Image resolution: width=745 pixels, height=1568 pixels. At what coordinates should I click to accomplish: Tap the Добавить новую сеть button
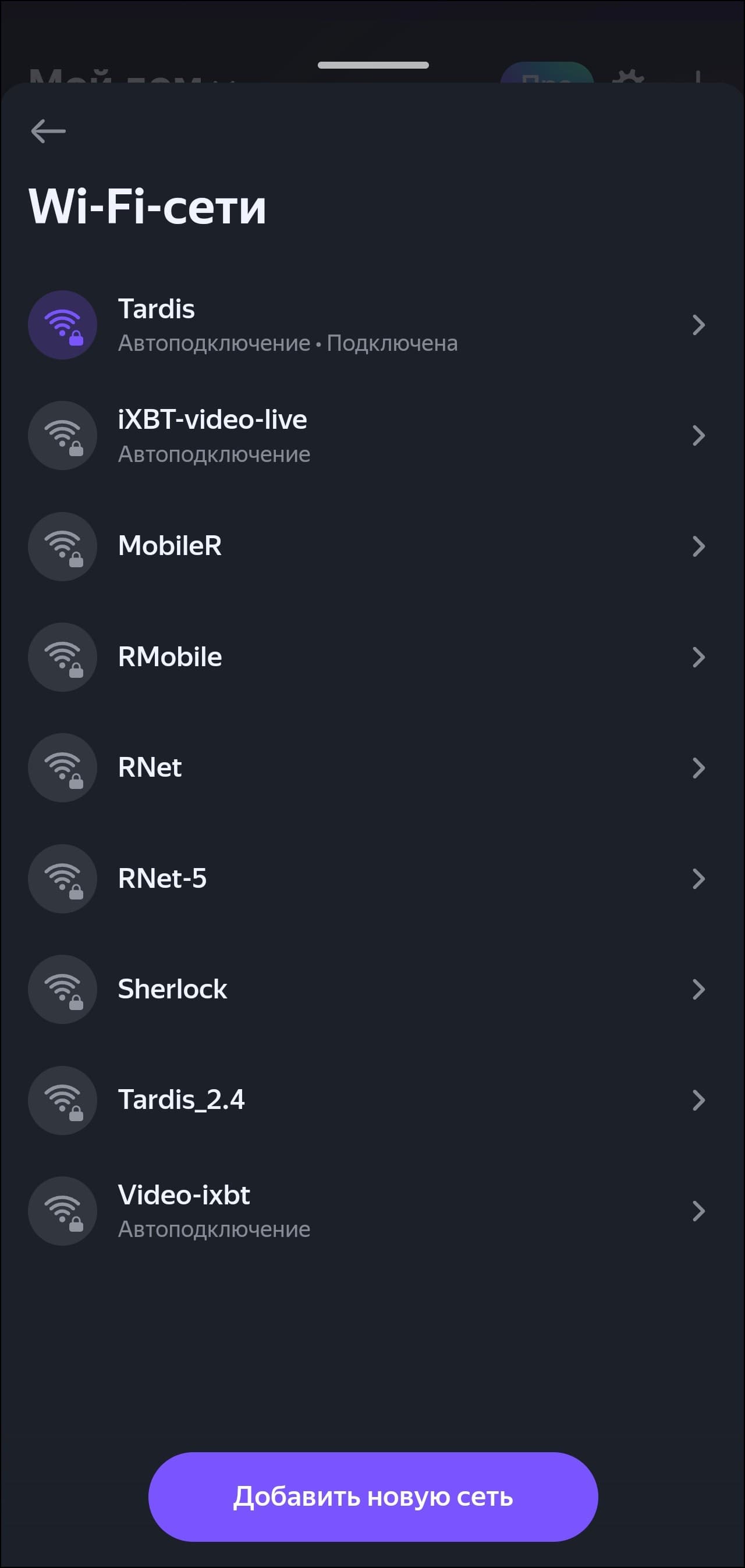coord(373,1496)
